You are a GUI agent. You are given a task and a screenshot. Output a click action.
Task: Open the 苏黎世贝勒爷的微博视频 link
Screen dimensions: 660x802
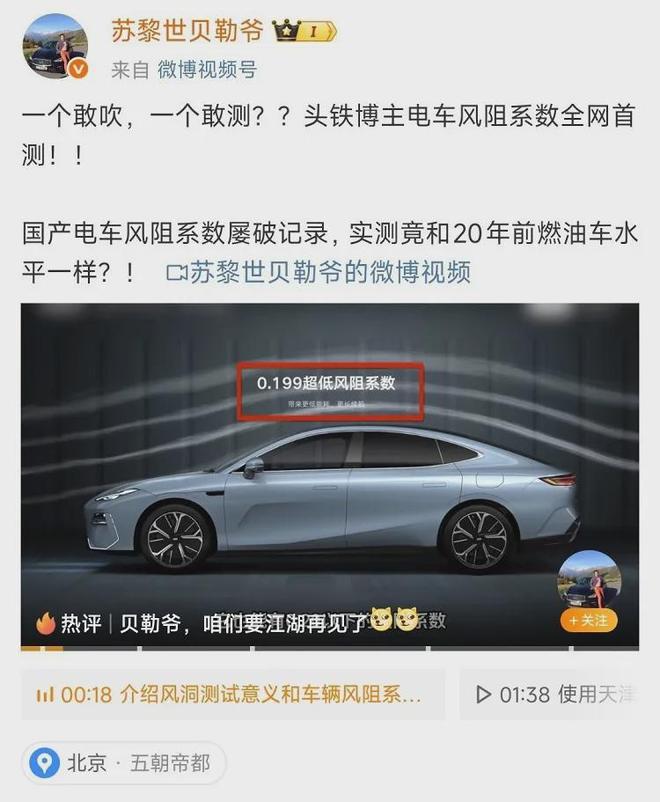coord(318,272)
